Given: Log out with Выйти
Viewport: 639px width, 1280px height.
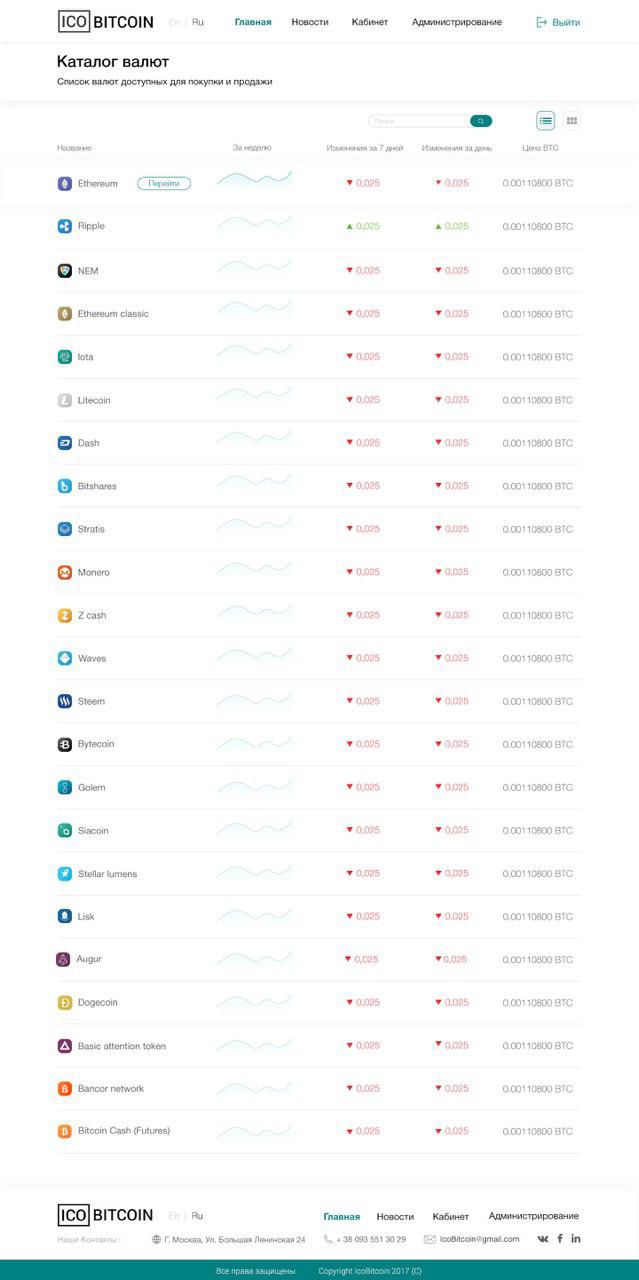Looking at the screenshot, I should coord(558,22).
